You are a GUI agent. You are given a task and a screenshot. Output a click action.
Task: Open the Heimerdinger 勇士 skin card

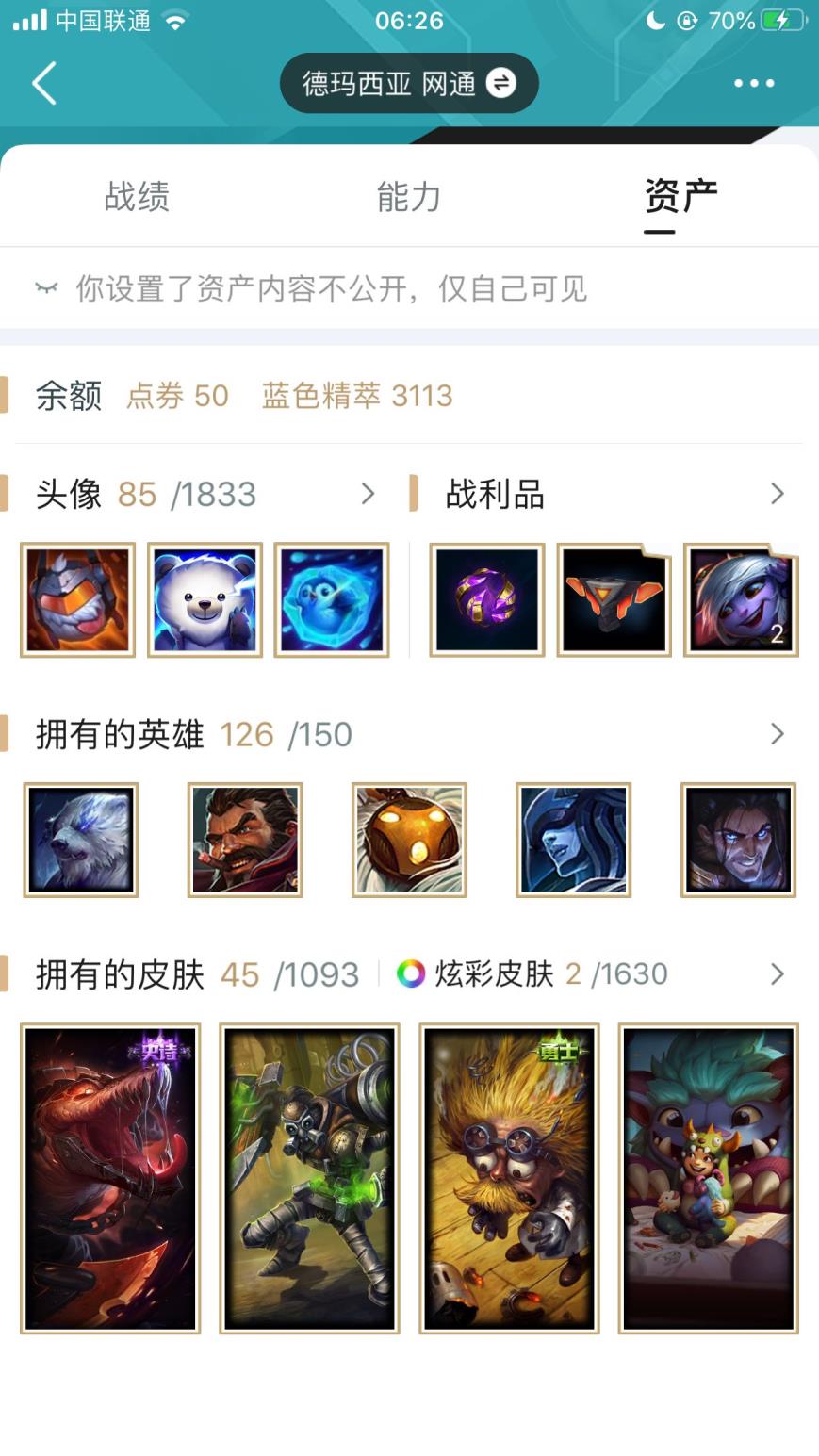[509, 1178]
